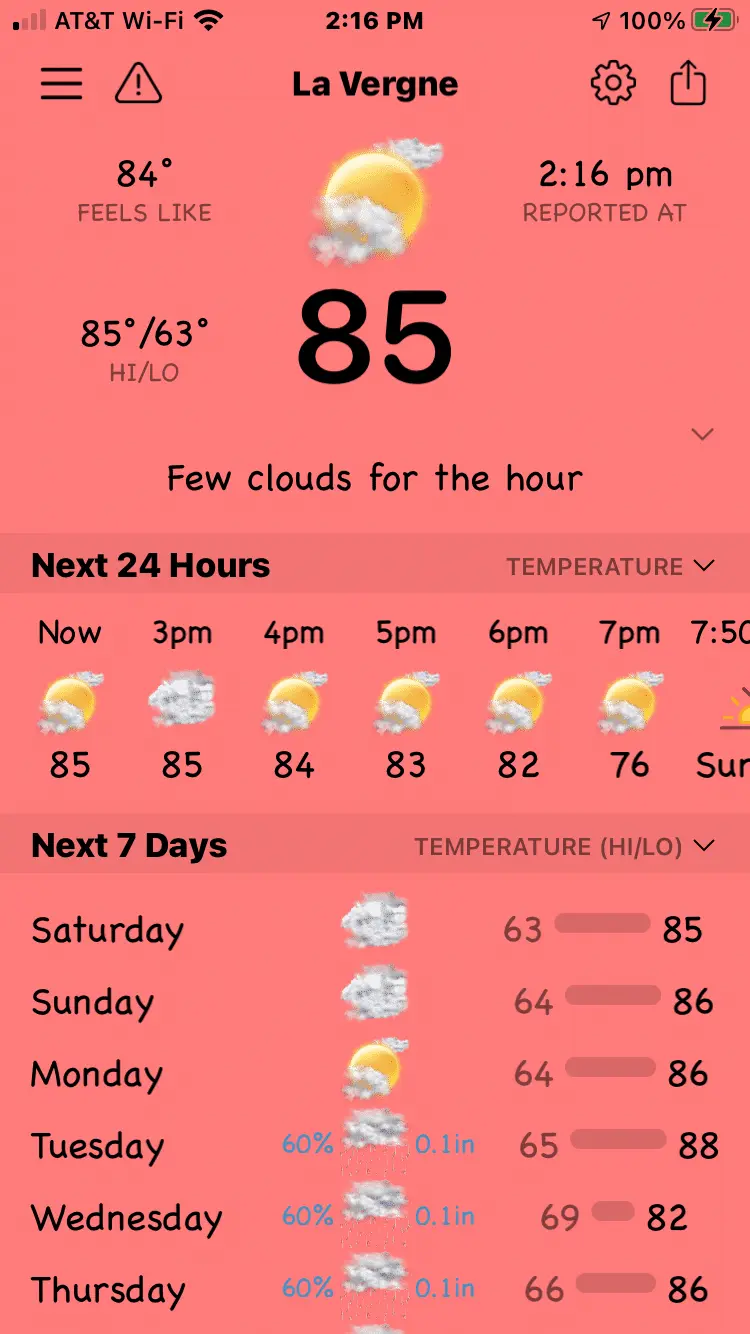This screenshot has width=750, height=1334.
Task: Tap the 5pm hourly forecast
Action: [406, 700]
